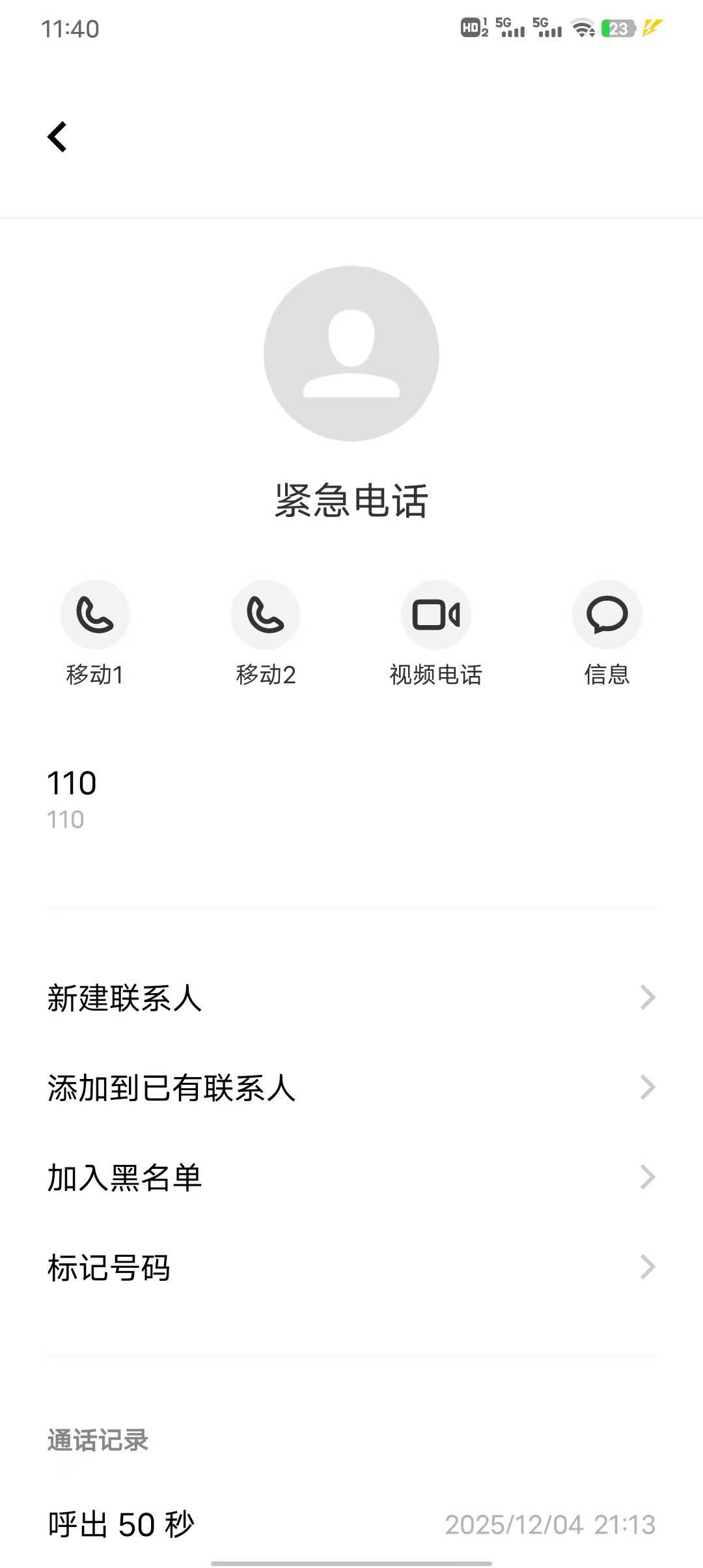Image resolution: width=703 pixels, height=1568 pixels.
Task: Start a 视频电话 video call
Action: pyautogui.click(x=436, y=615)
